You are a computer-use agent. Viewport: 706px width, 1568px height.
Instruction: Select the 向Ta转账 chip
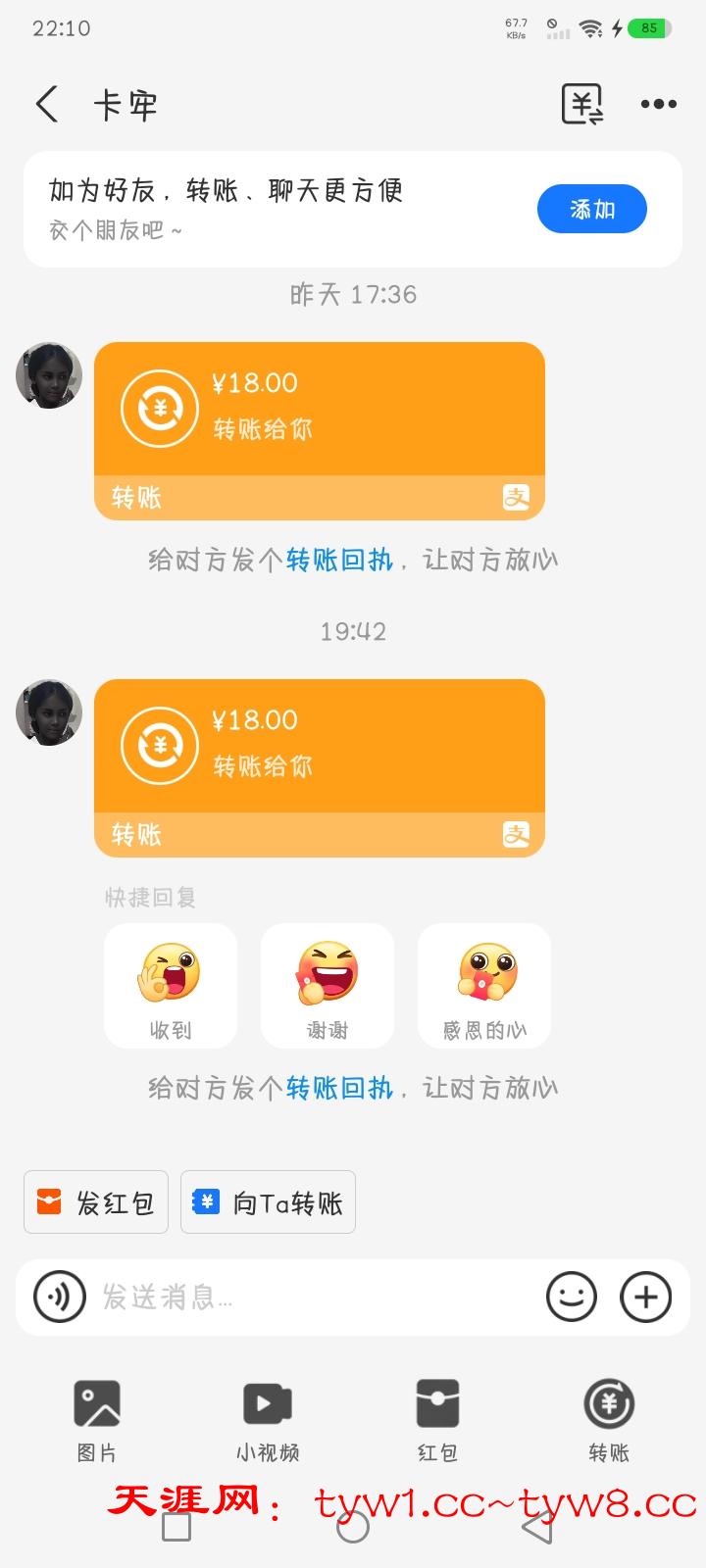268,1201
